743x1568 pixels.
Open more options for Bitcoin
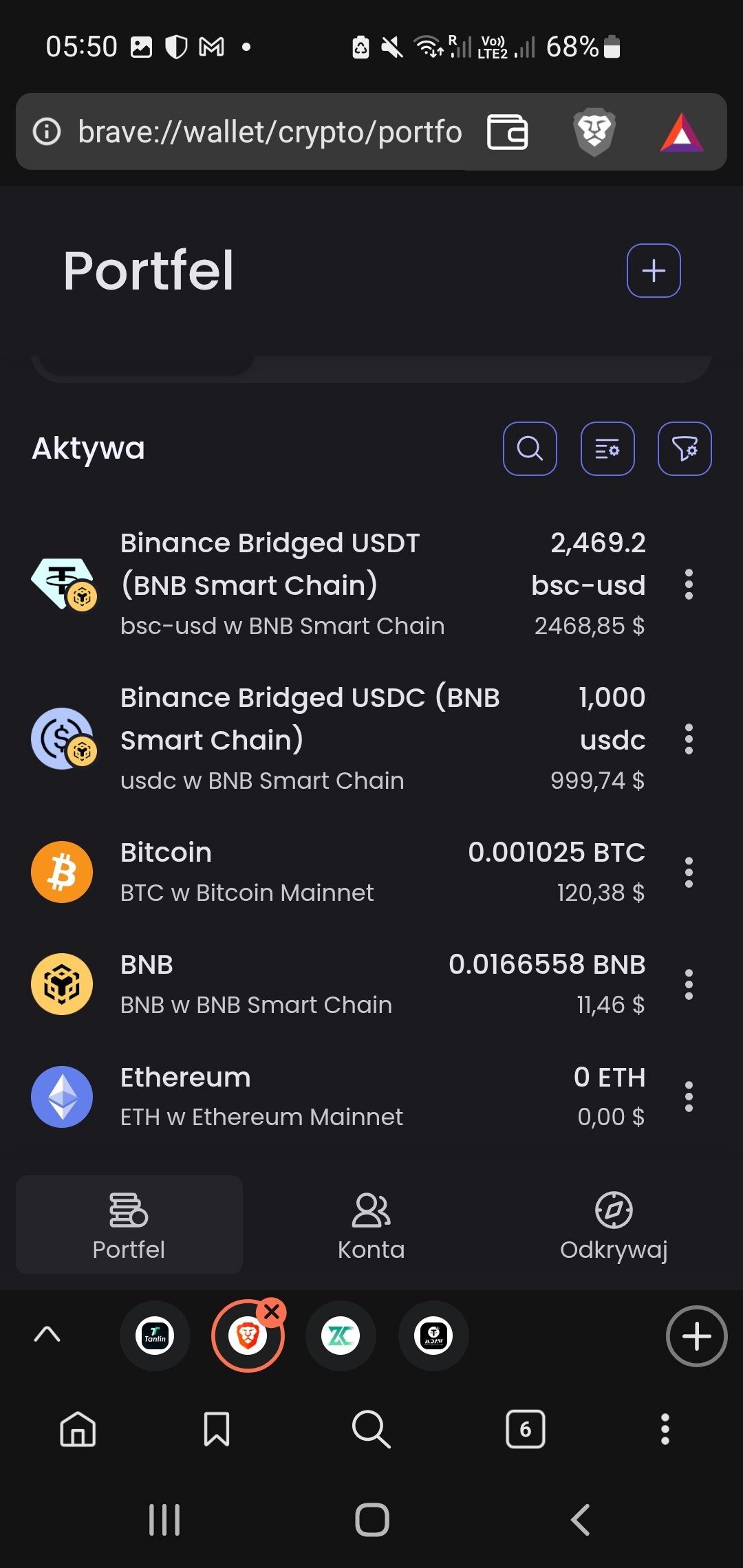point(689,872)
